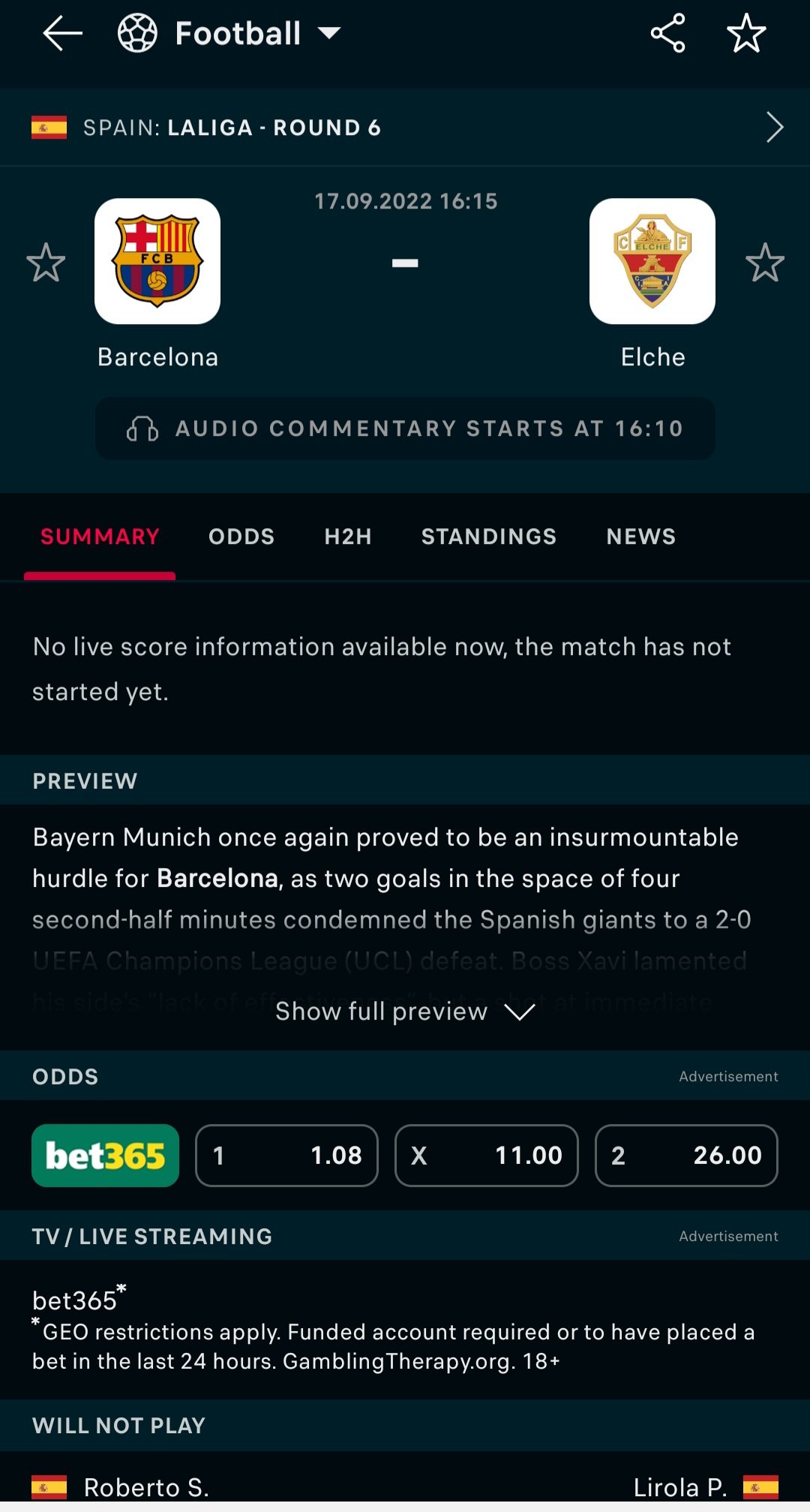Viewport: 810px width, 1512px height.
Task: Select home win odds 1.08
Action: tap(286, 1156)
